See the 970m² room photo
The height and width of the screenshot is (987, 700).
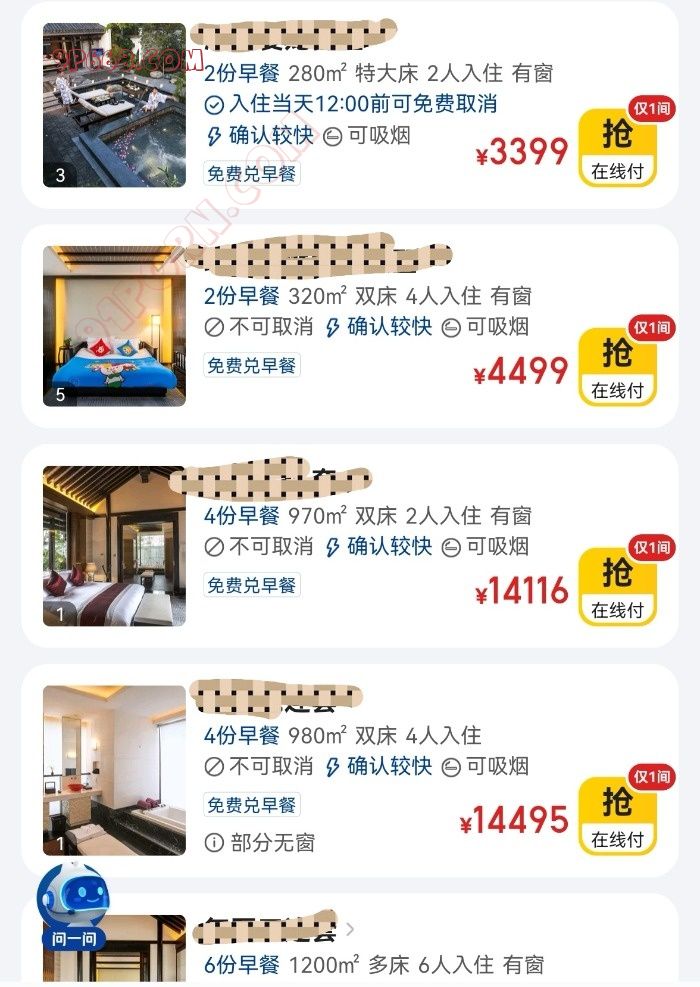click(114, 546)
